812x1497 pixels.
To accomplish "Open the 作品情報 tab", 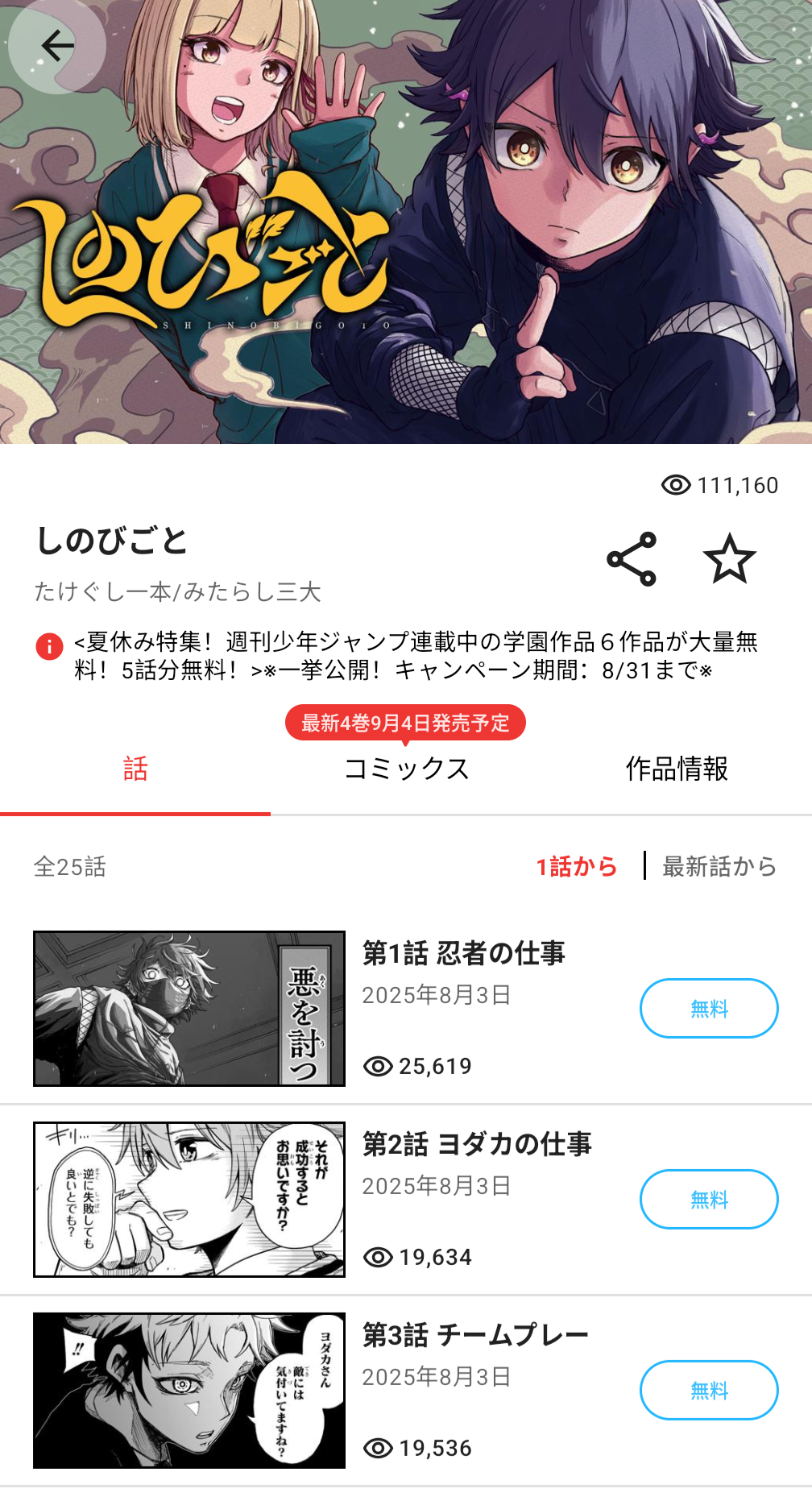I will 677,769.
